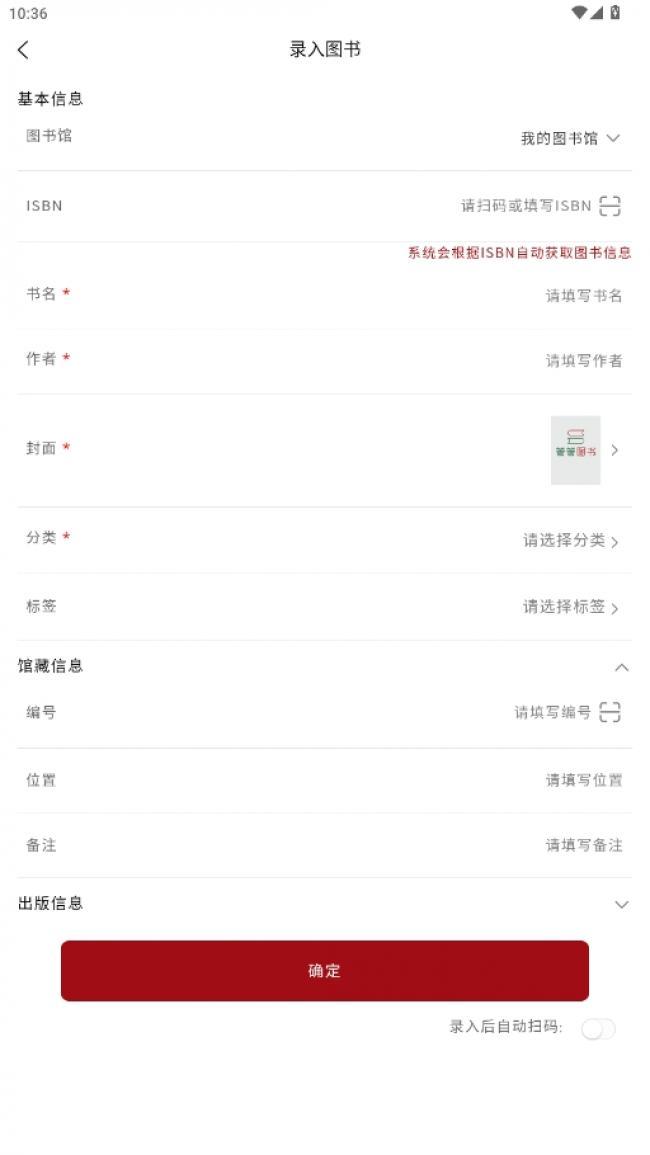Confirm with the 确定 button

tap(324, 971)
